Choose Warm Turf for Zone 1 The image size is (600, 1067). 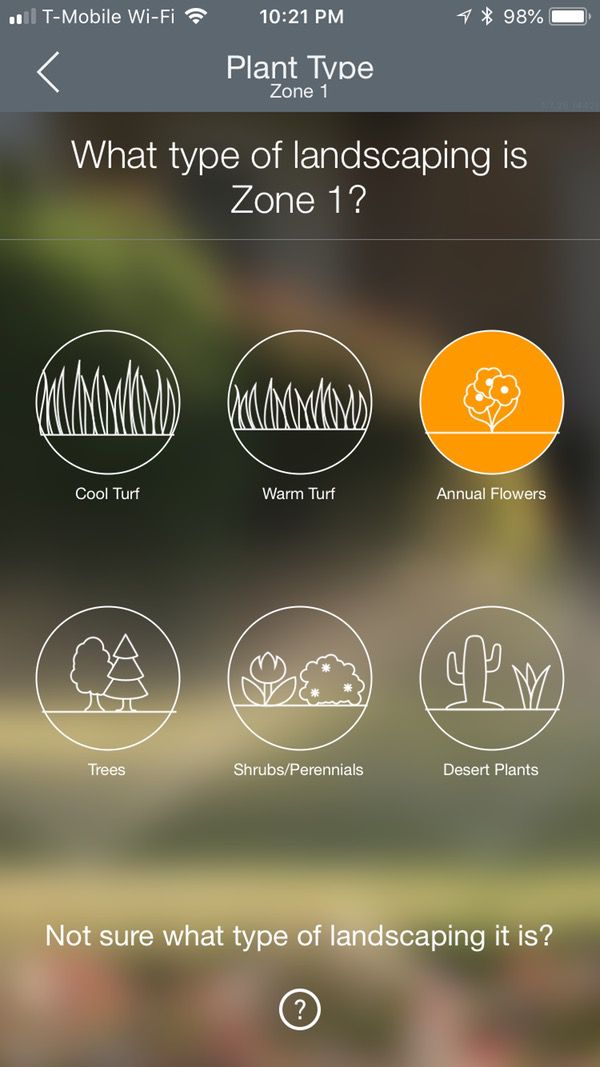(299, 402)
